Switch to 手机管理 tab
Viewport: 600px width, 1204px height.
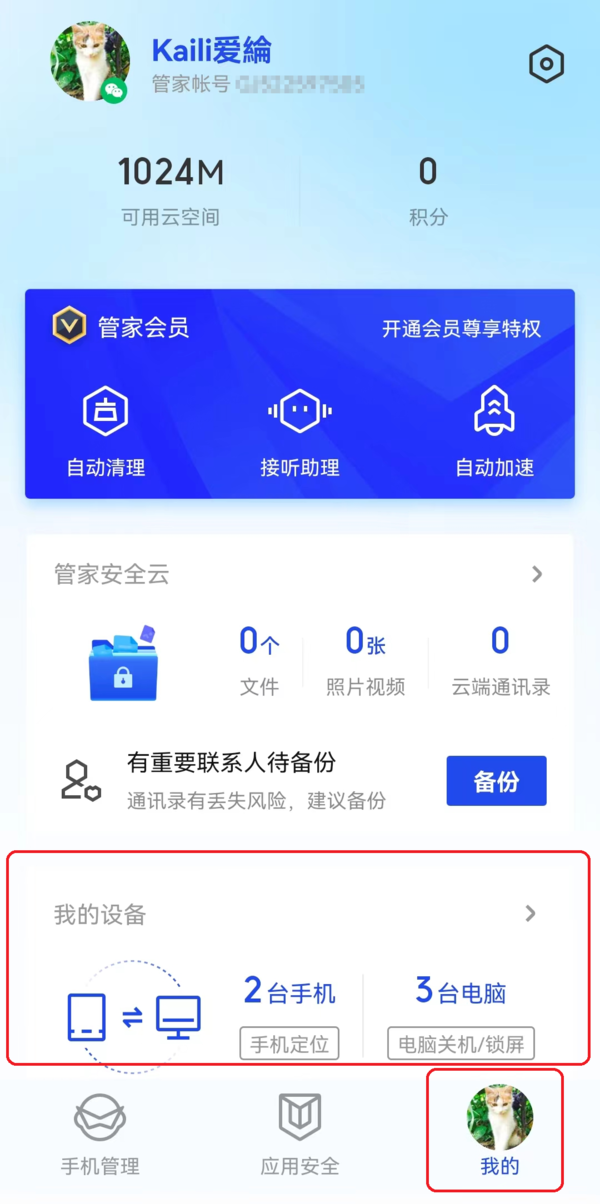pyautogui.click(x=100, y=1136)
